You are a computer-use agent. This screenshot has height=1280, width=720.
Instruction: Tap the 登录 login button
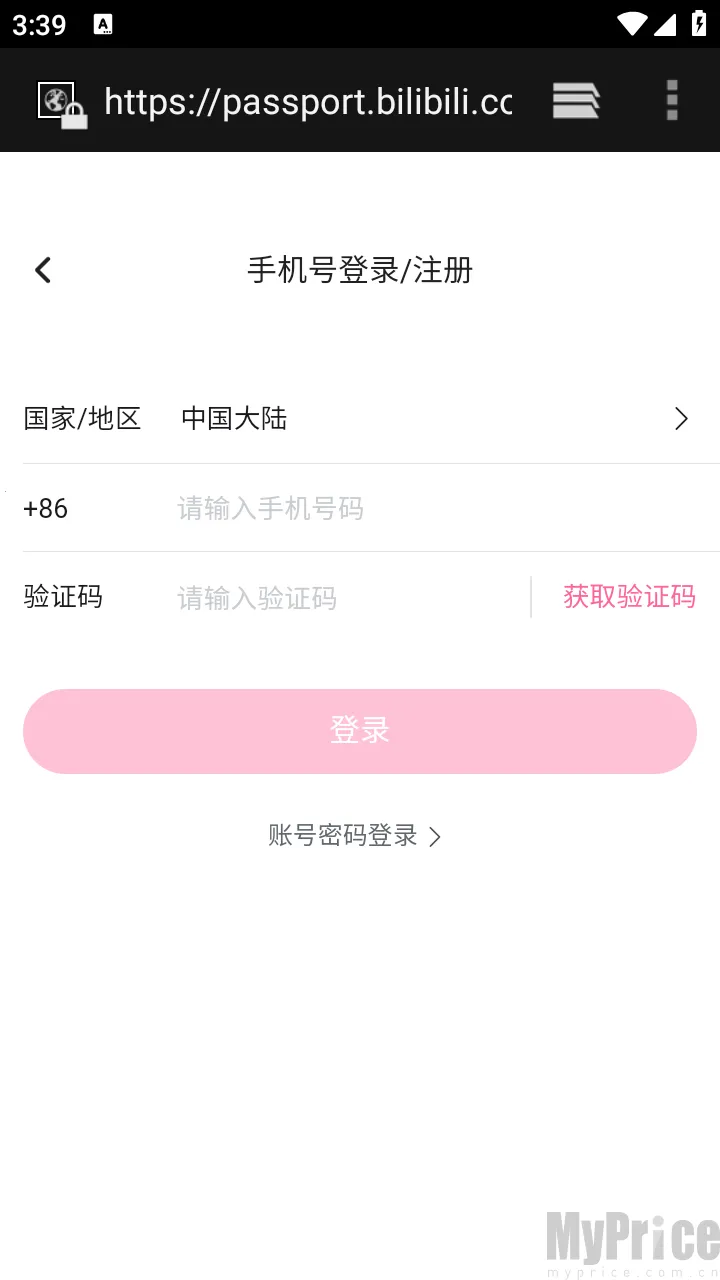(360, 731)
